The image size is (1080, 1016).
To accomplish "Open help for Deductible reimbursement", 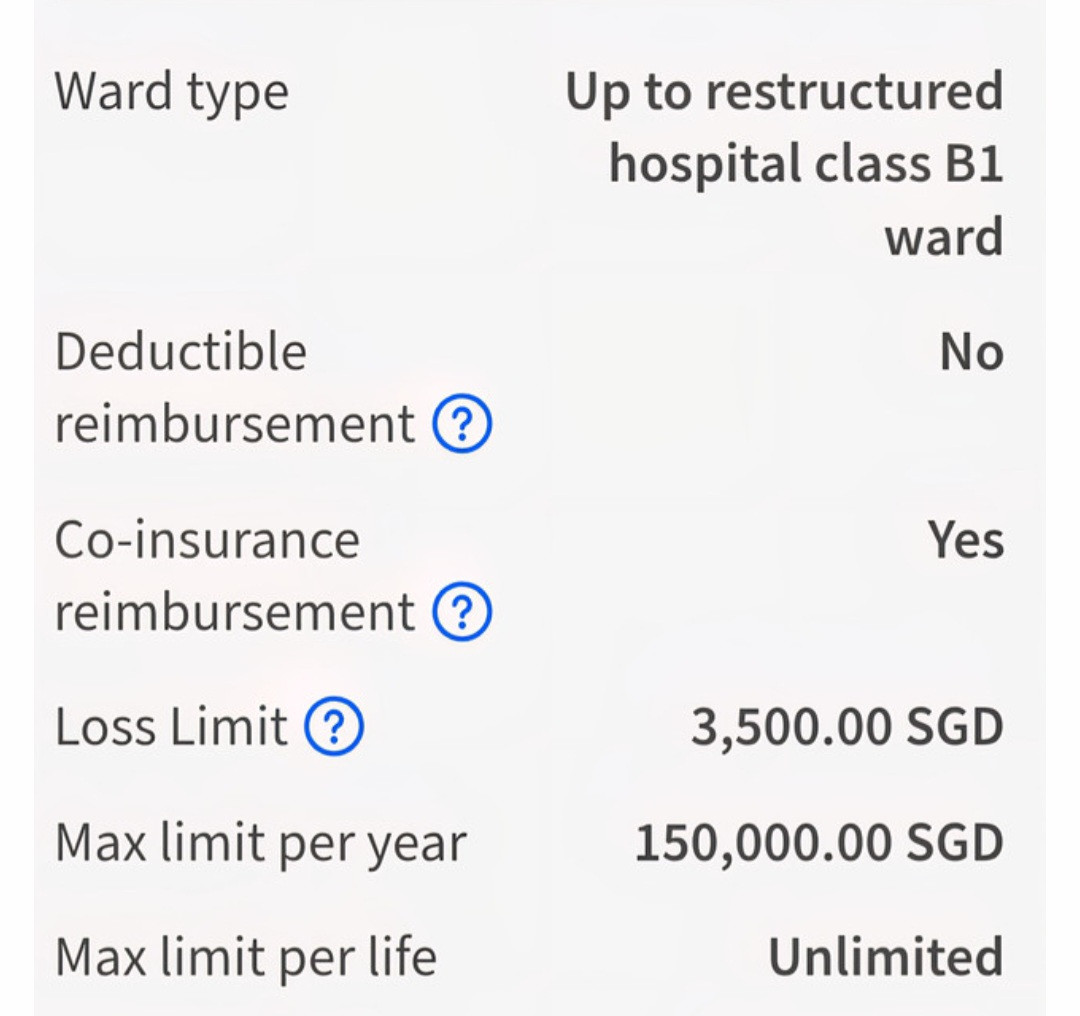I will pyautogui.click(x=462, y=425).
